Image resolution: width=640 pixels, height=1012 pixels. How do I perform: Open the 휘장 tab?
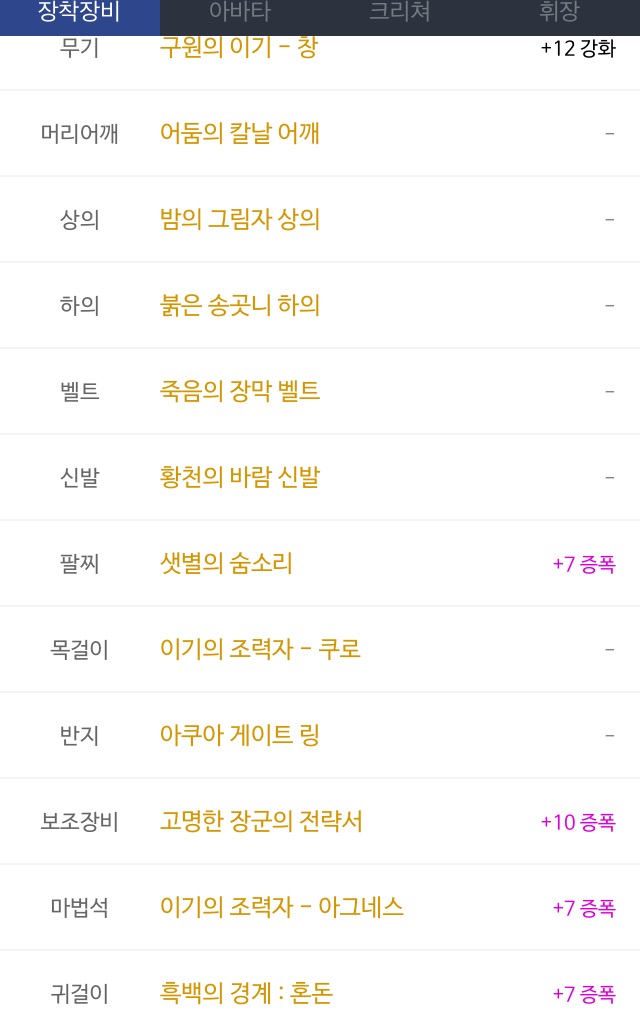(x=559, y=13)
